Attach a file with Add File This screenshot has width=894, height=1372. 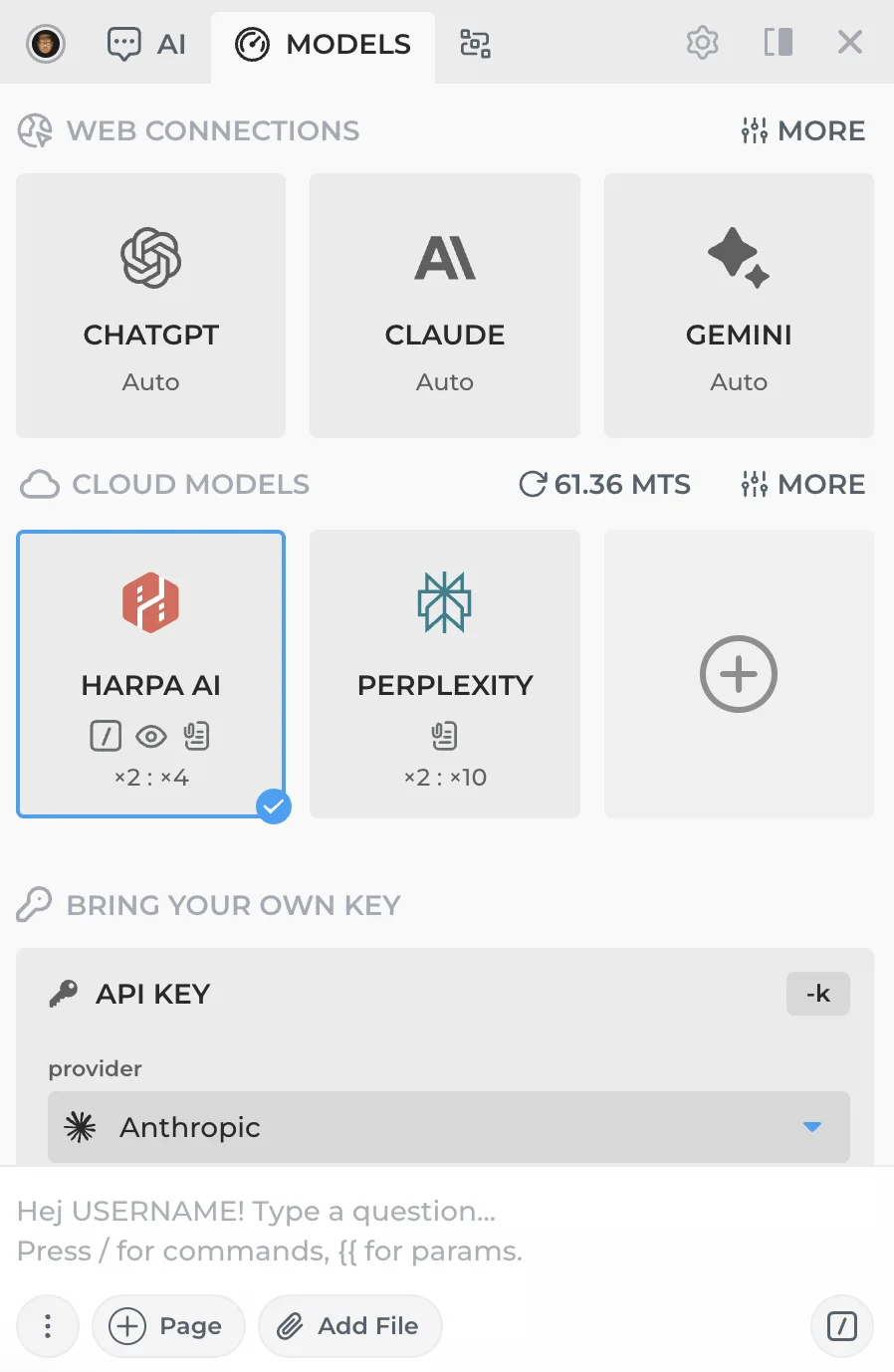(349, 1326)
